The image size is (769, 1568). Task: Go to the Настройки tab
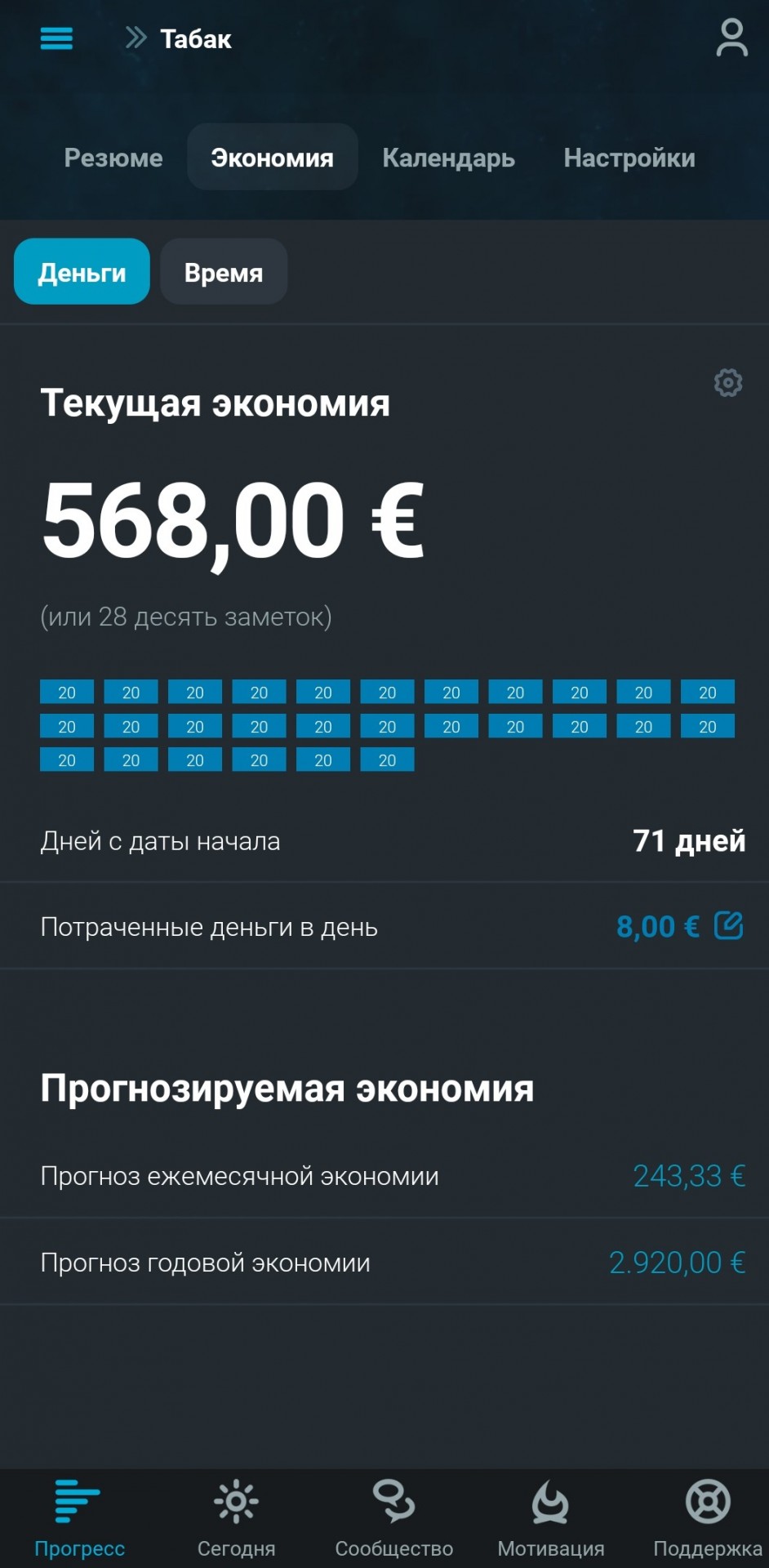coord(629,158)
